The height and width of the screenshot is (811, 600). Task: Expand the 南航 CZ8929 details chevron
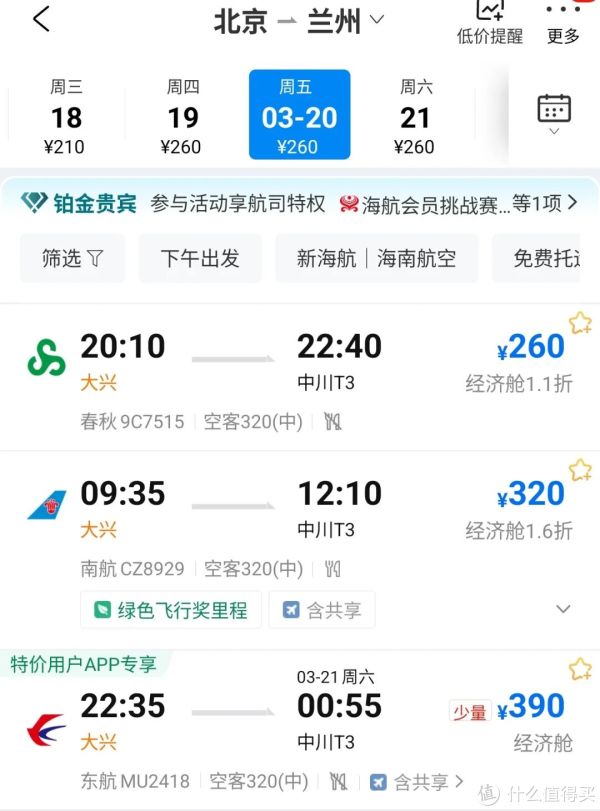(563, 609)
